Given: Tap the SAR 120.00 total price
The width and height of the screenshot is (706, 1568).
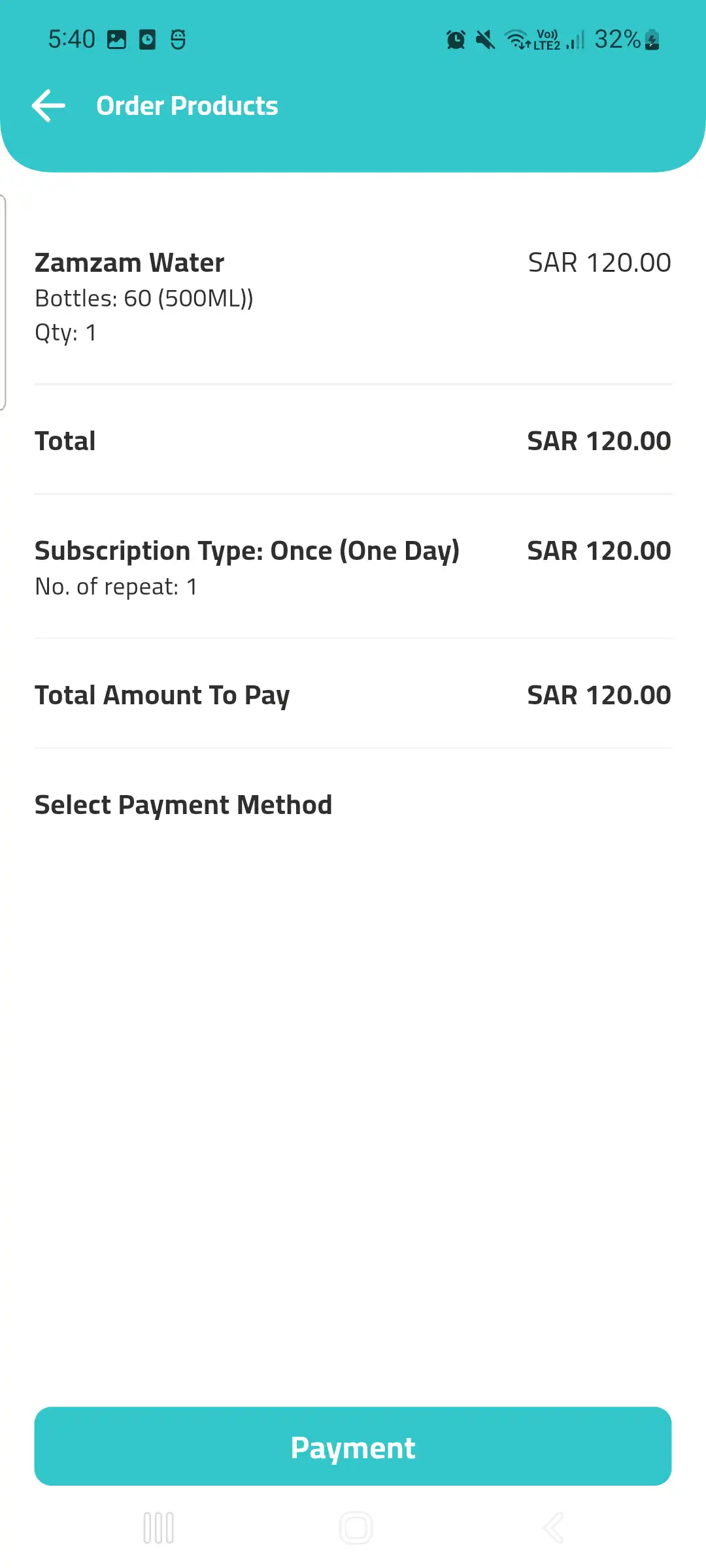Looking at the screenshot, I should [x=599, y=440].
